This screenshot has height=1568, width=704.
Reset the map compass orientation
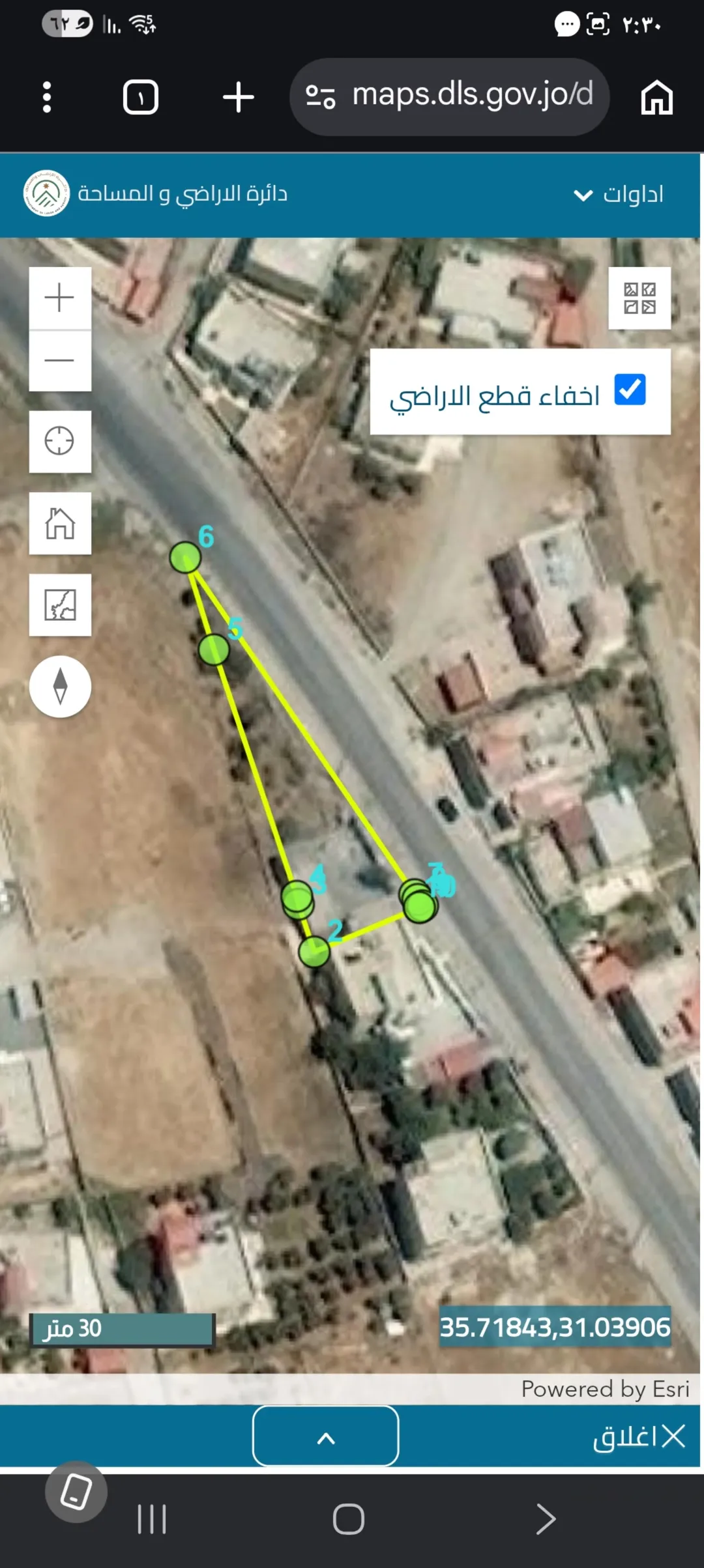pyautogui.click(x=60, y=687)
